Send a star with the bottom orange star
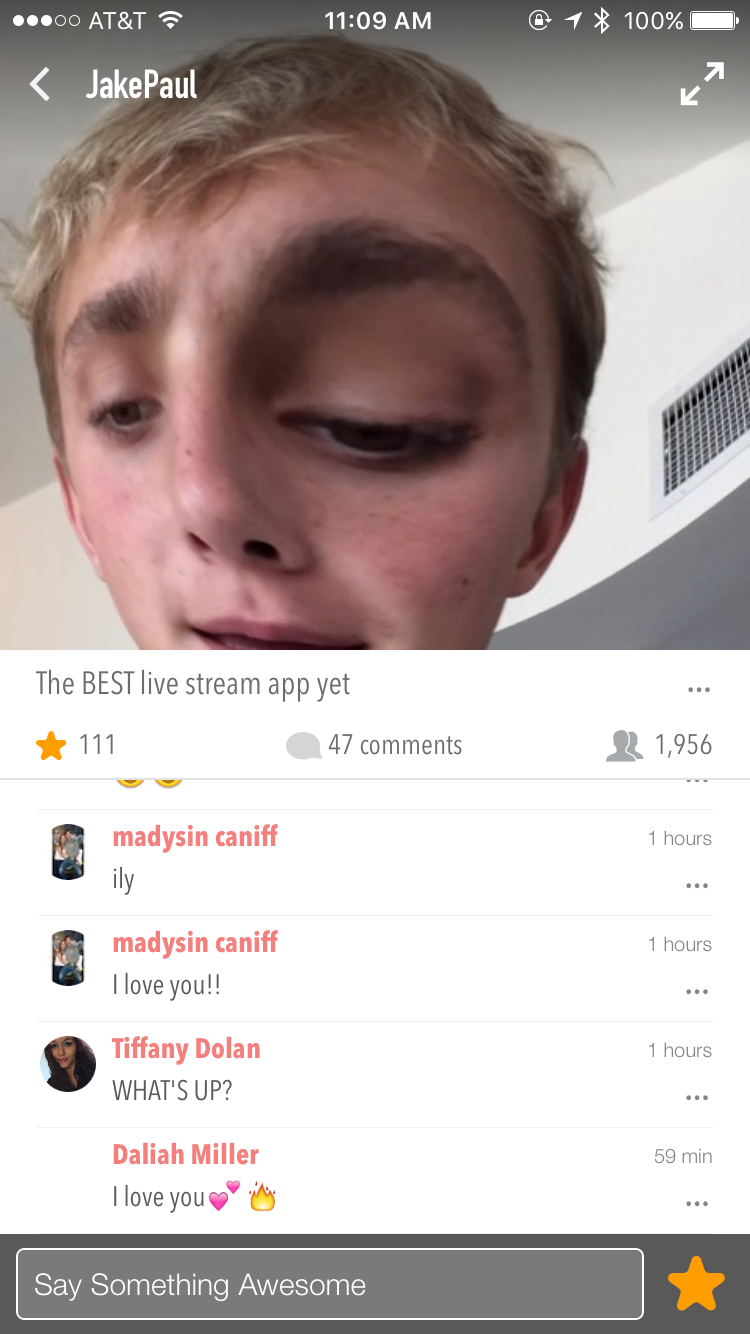The width and height of the screenshot is (750, 1334). pyautogui.click(x=696, y=1284)
